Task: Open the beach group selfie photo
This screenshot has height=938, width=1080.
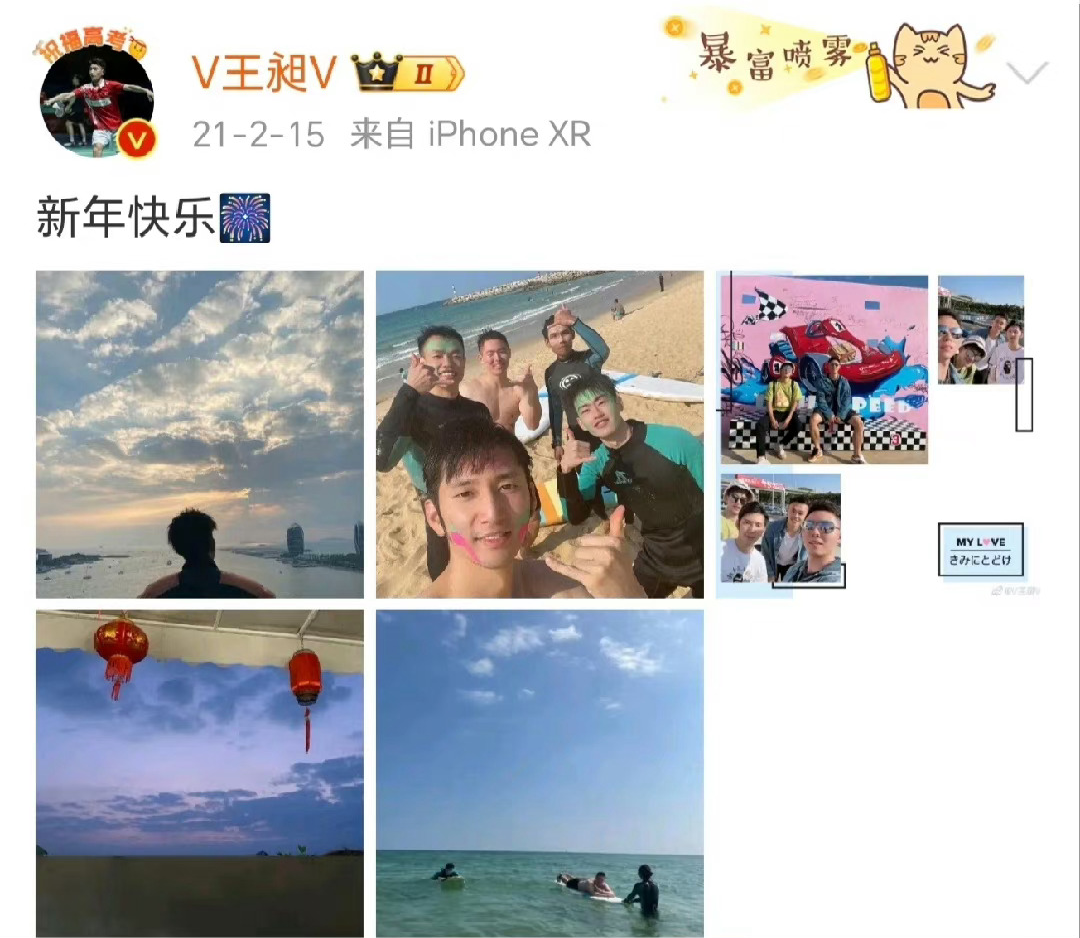Action: (x=539, y=434)
